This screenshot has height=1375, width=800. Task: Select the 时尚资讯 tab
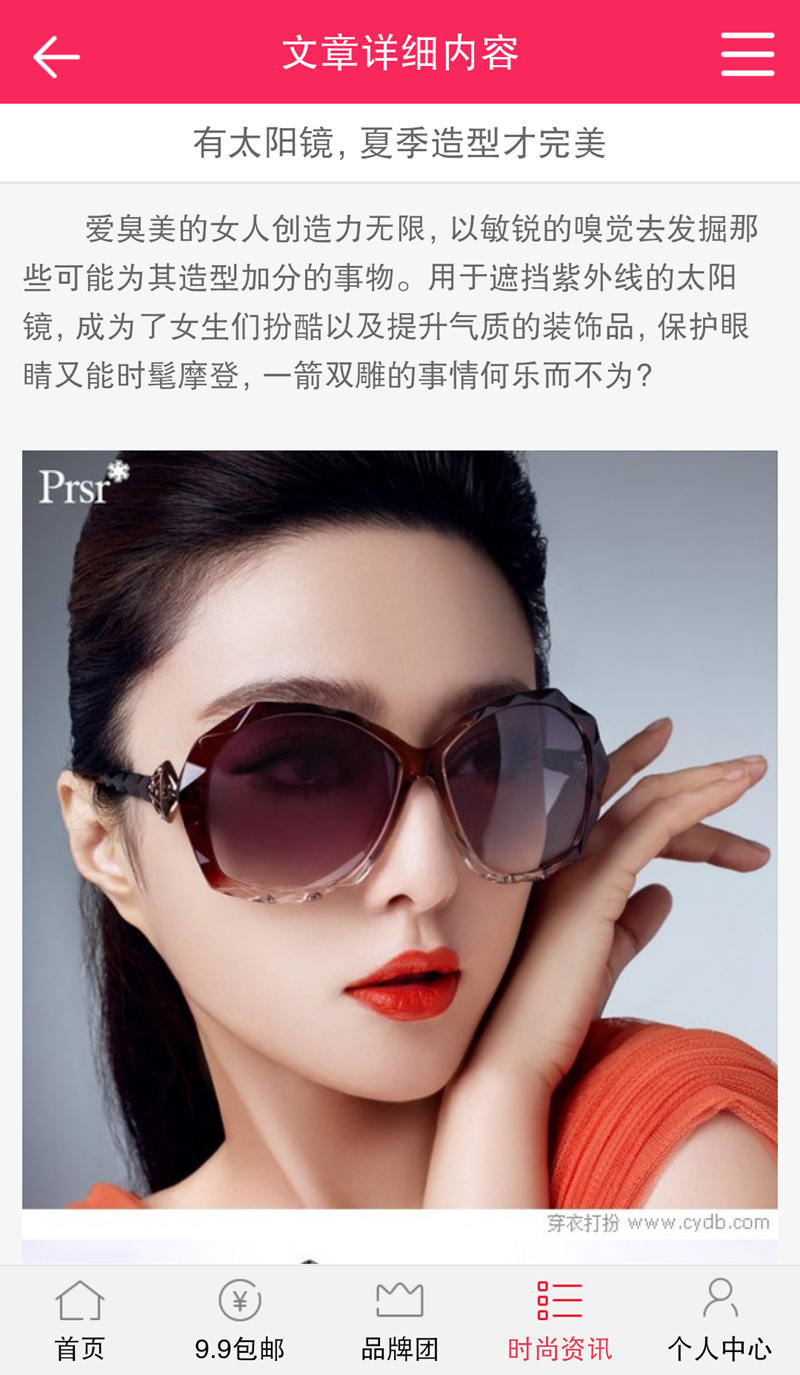(x=560, y=1320)
